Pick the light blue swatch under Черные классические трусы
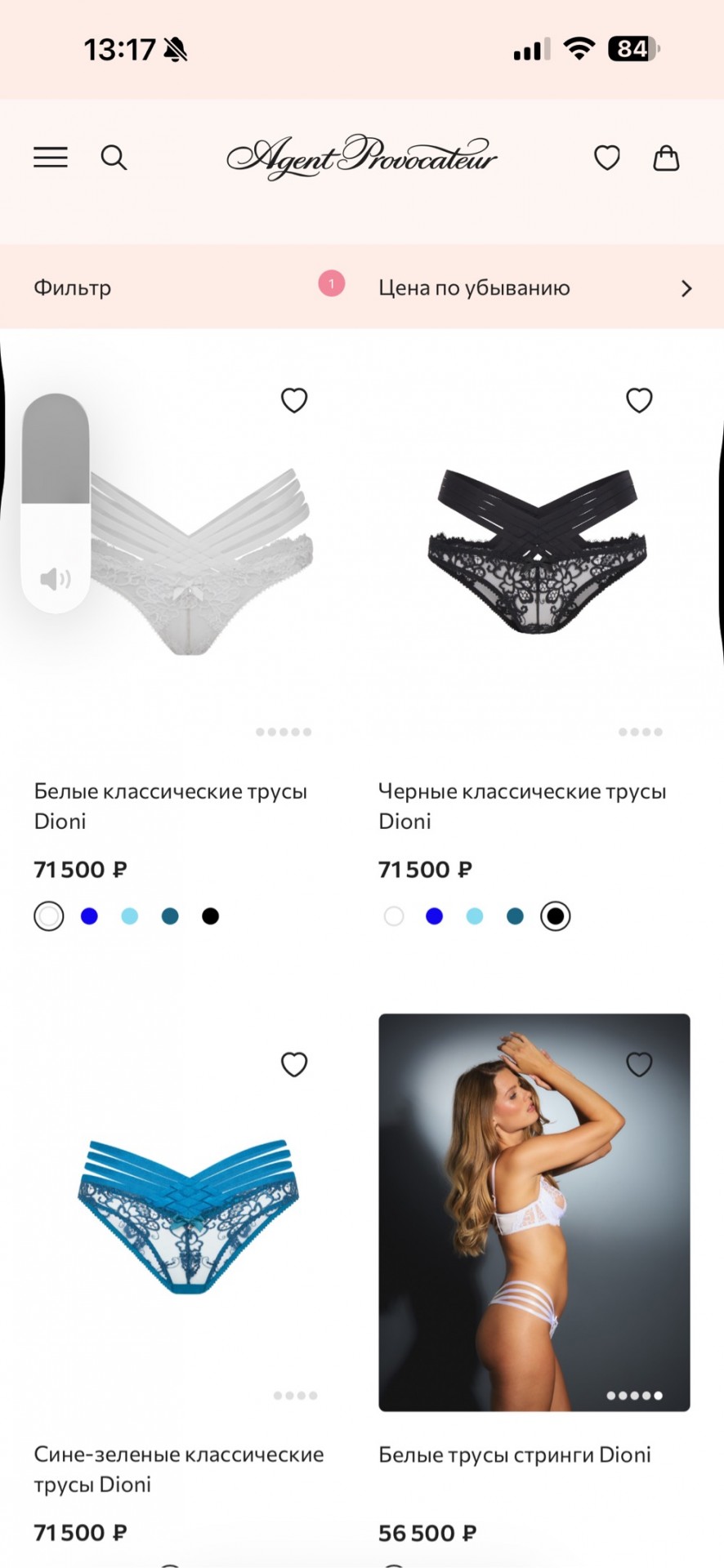Screen dimensions: 724x1568 [x=475, y=916]
